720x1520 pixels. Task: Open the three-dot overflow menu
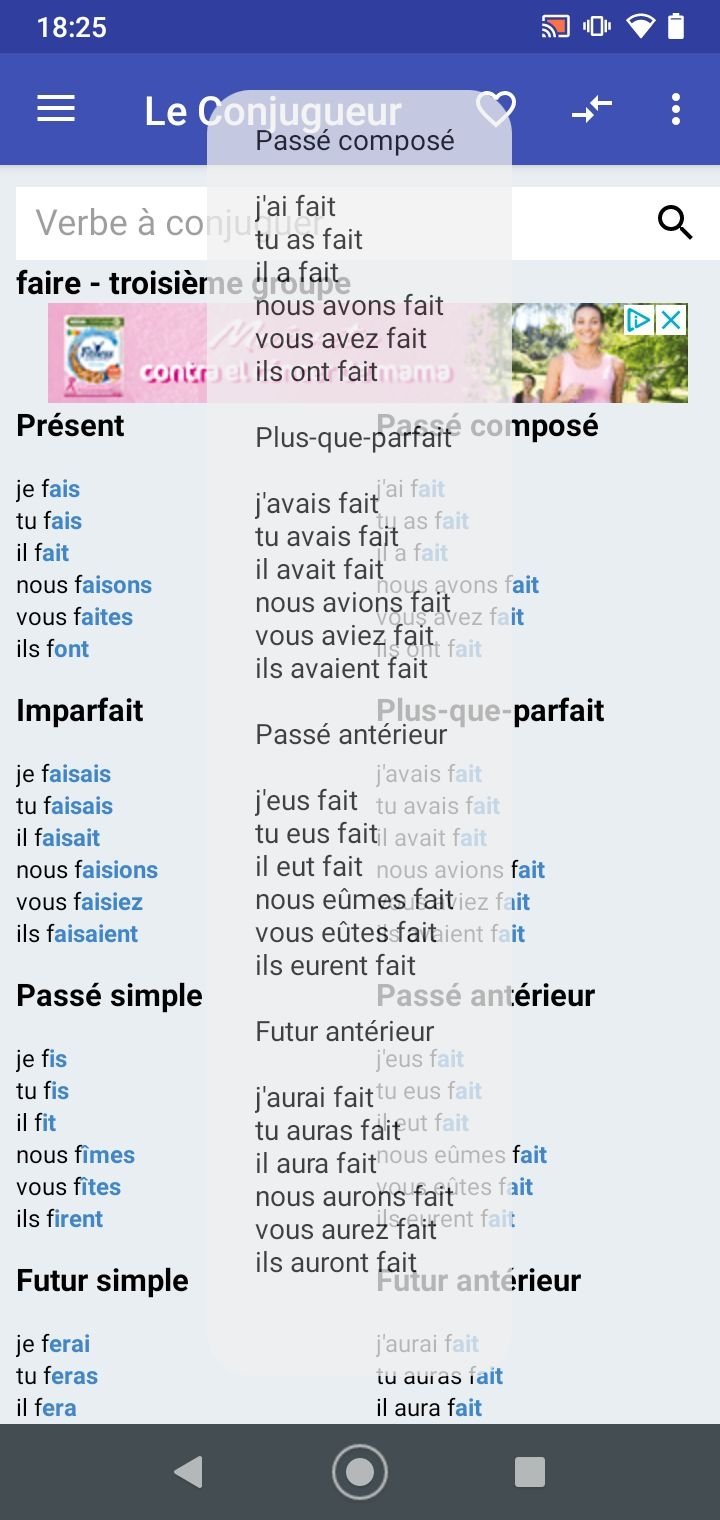(x=676, y=109)
